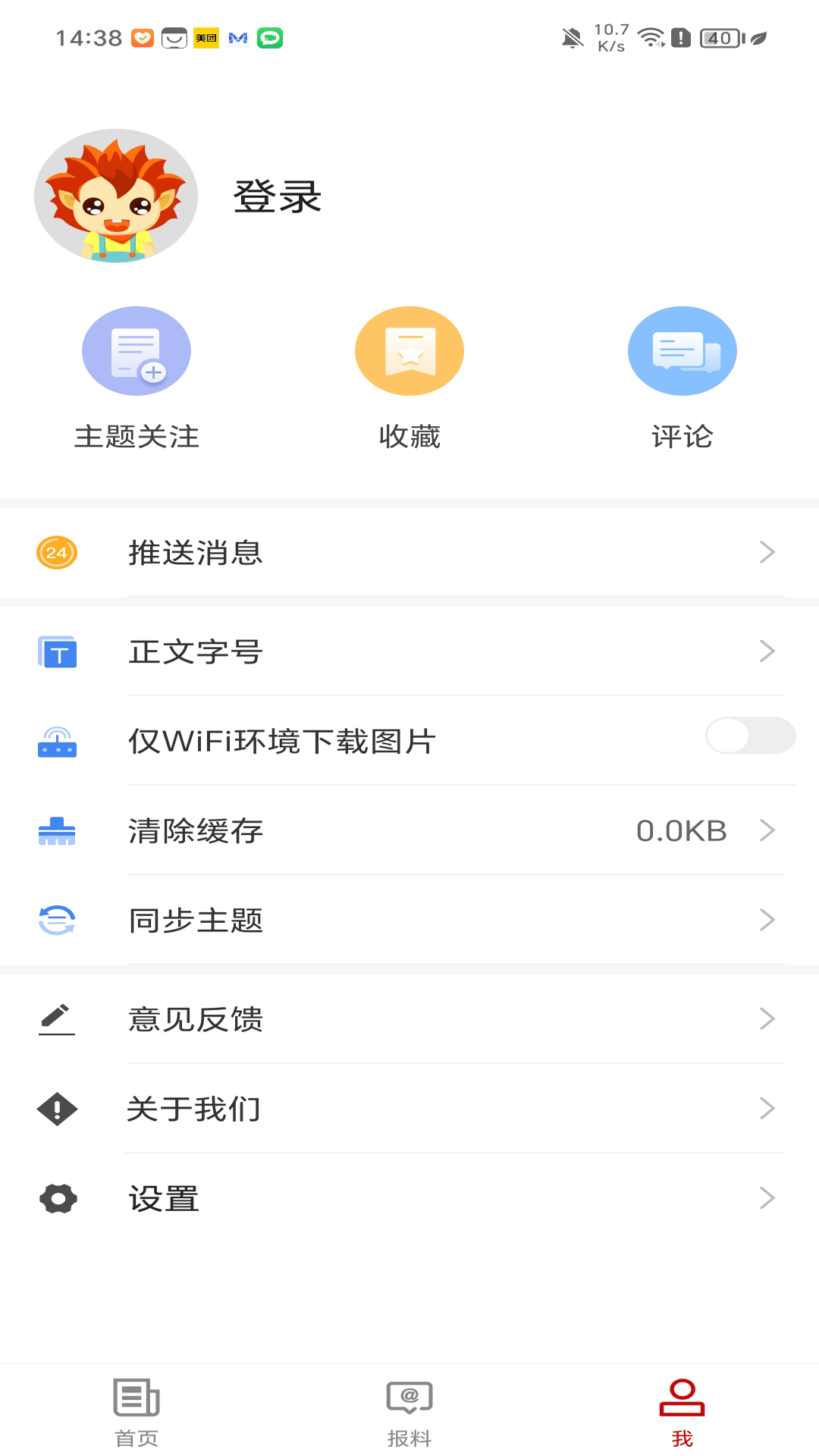
Task: Click the 推送消息 badge icon showing 24
Action: 55,553
